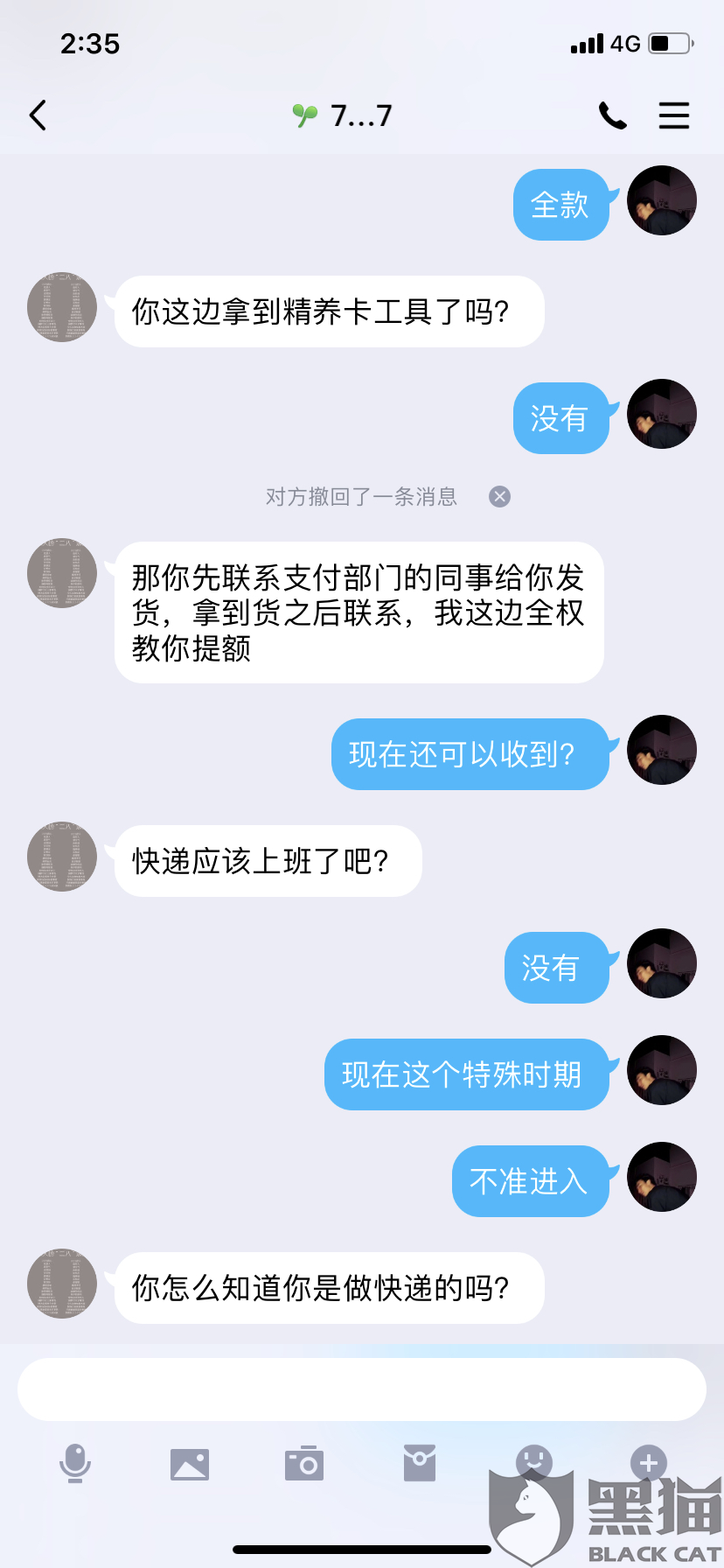724x1568 pixels.
Task: Select the message bubble saying 没有
Action: coord(562,419)
